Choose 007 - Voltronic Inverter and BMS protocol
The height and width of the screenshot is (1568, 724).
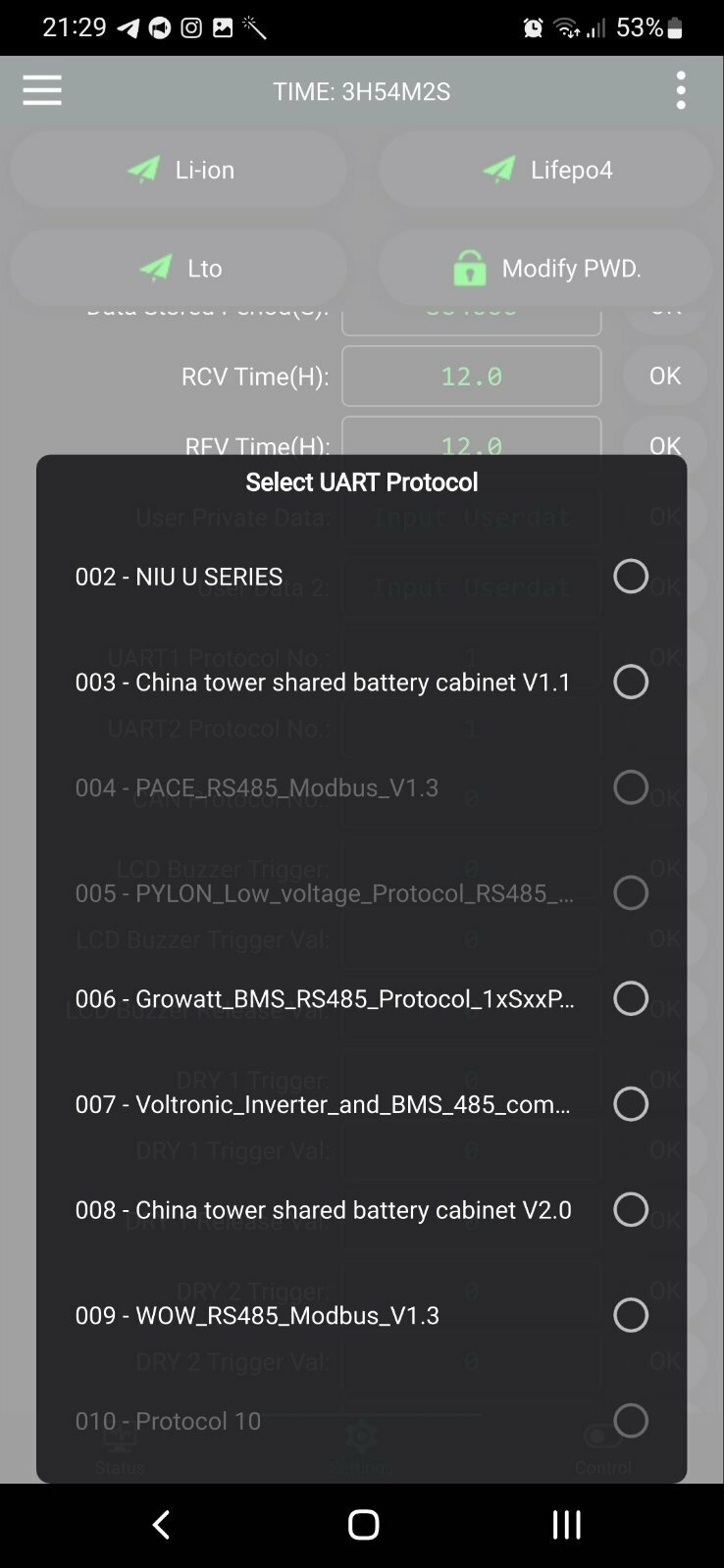click(x=361, y=1104)
